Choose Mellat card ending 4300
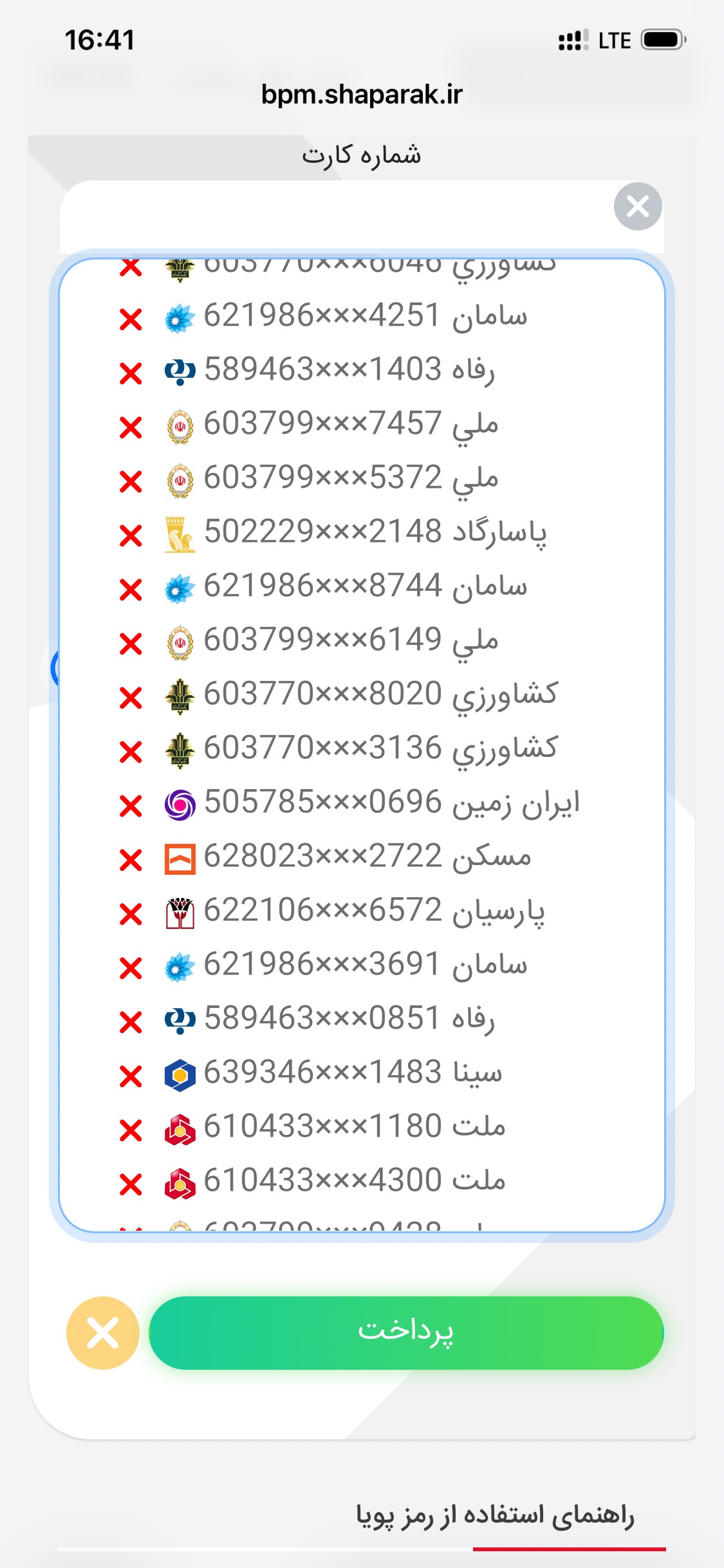724x1568 pixels. (354, 1181)
